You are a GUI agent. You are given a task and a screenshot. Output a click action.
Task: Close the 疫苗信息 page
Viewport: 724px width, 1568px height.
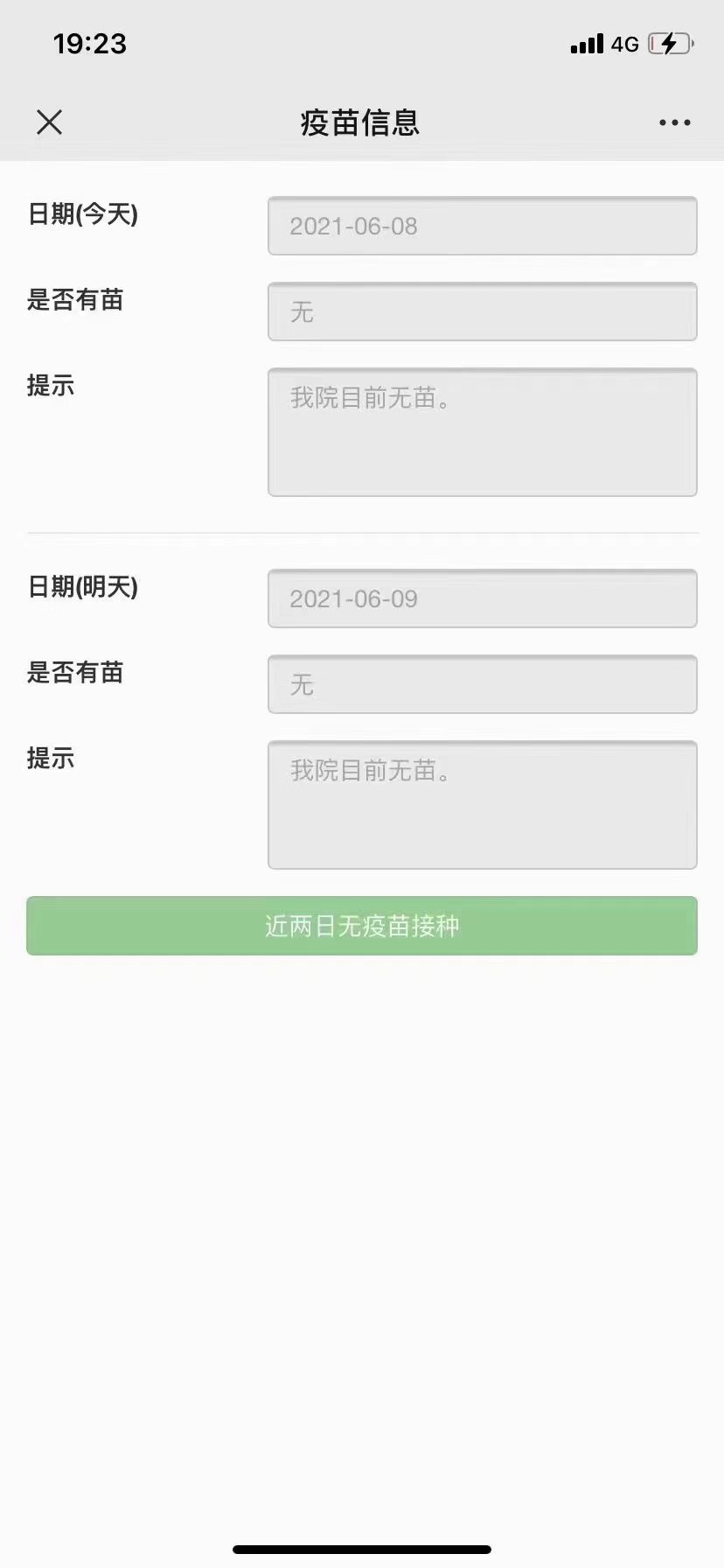tap(50, 122)
